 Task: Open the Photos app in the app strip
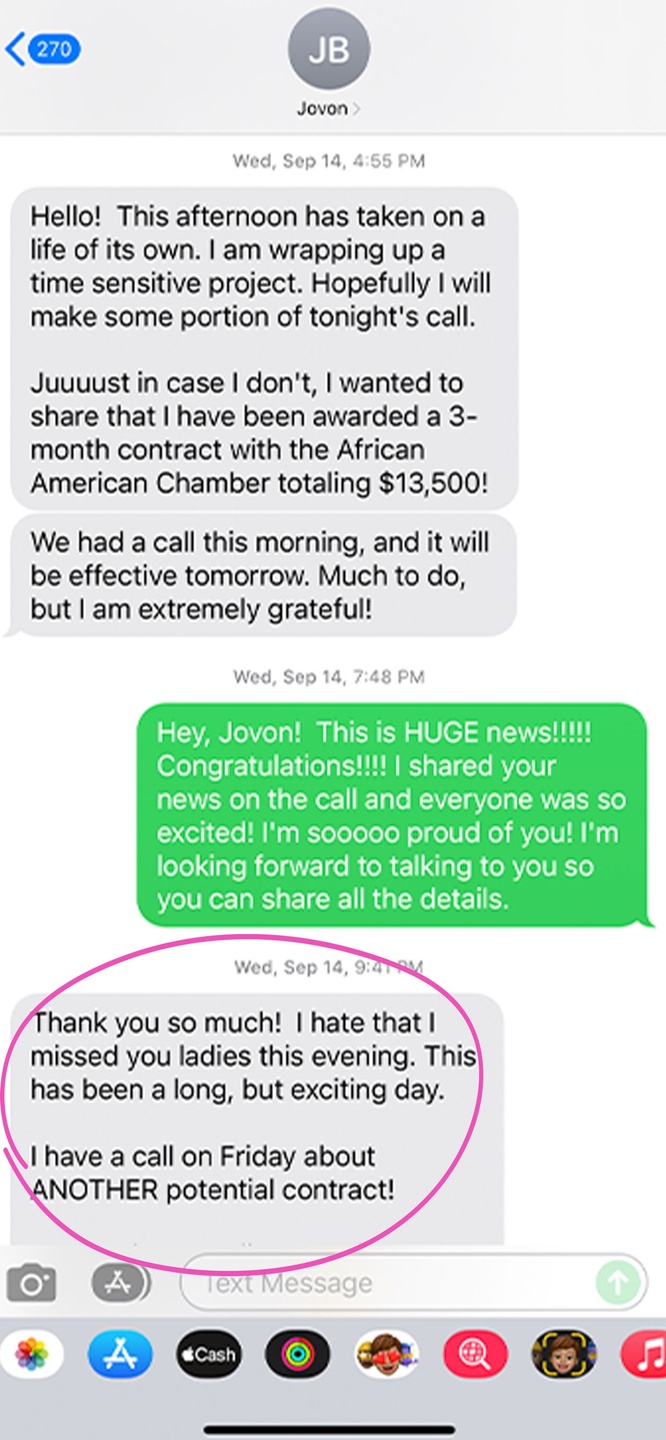(32, 1355)
